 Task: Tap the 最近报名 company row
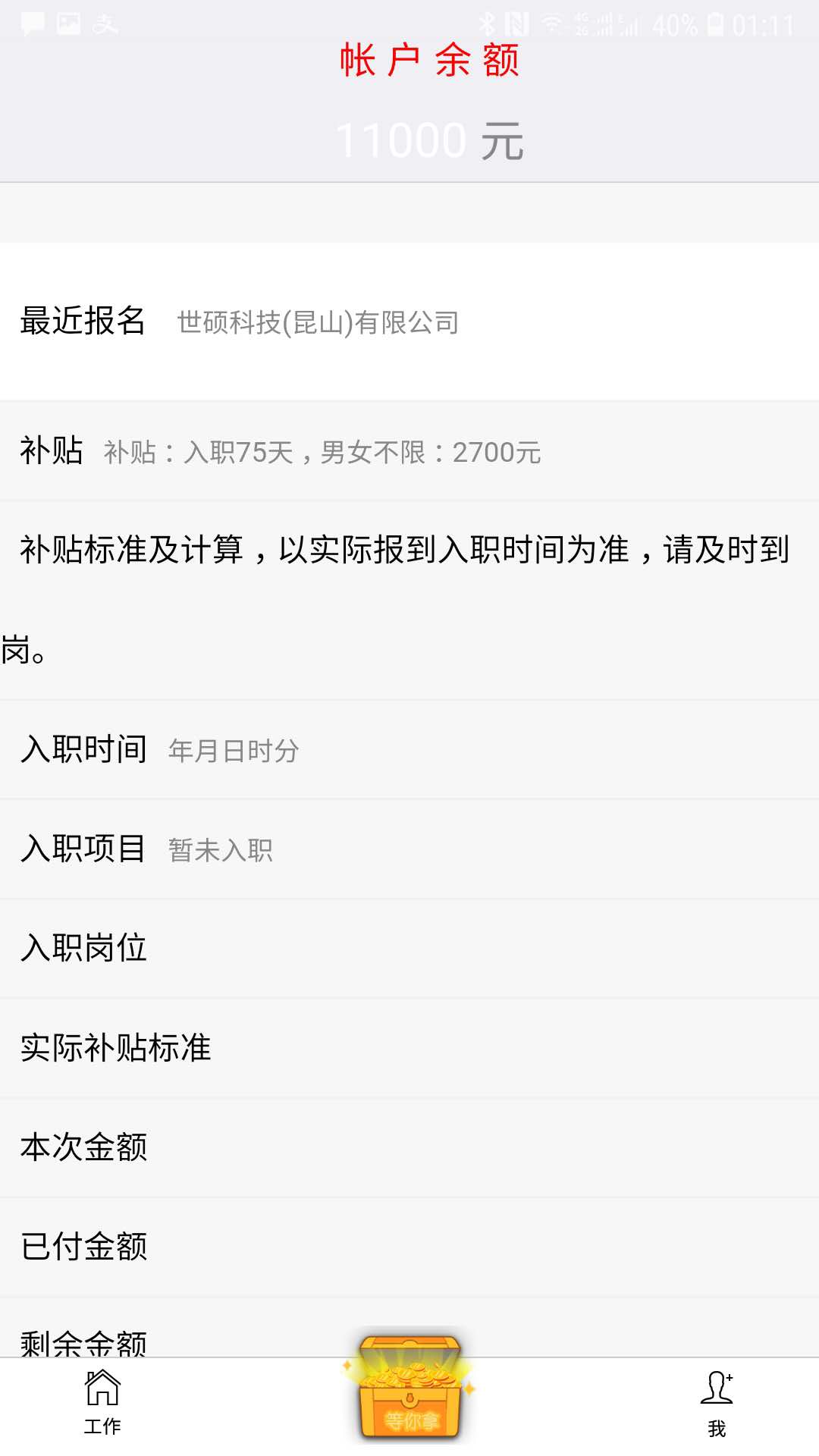[x=409, y=322]
